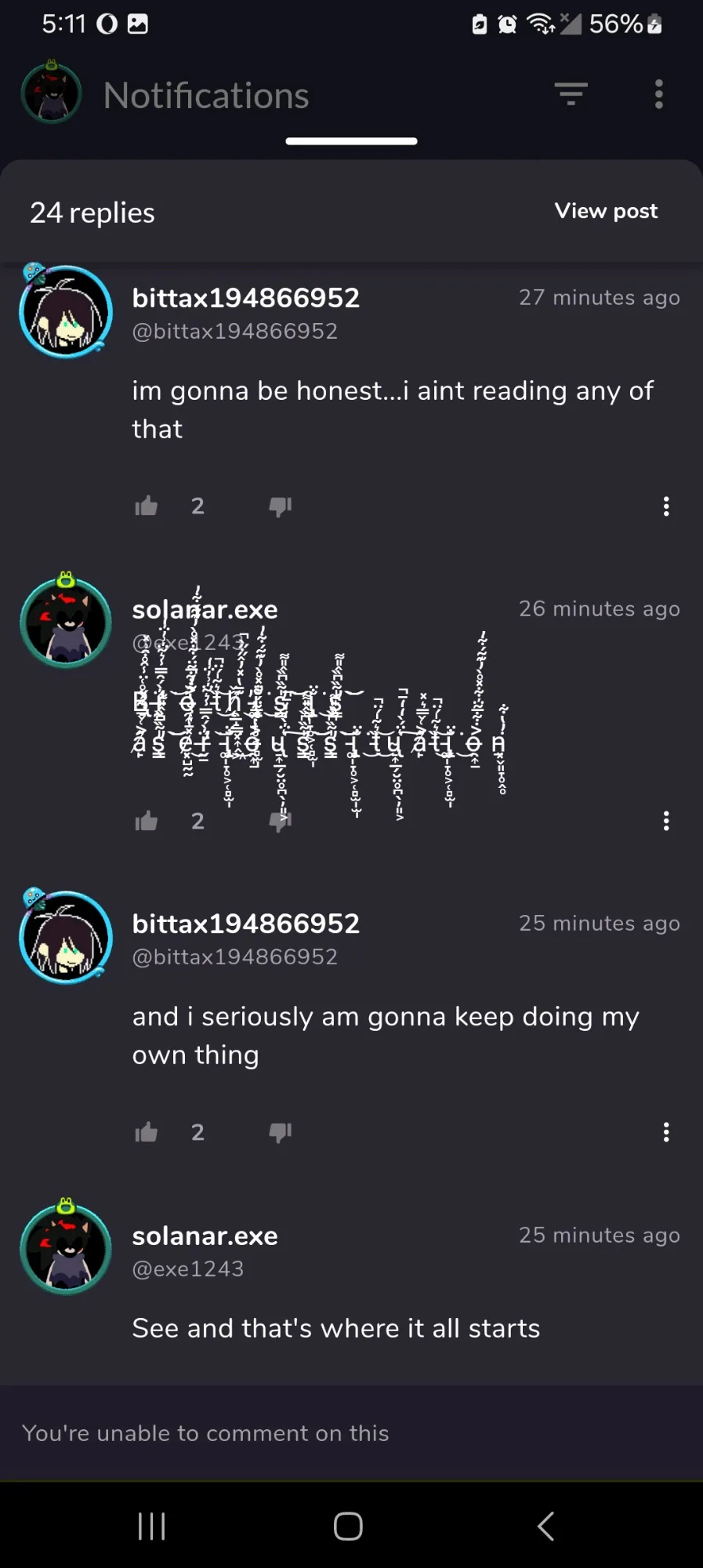Open solanar.exe's avatar on last reply
This screenshot has width=703, height=1568.
click(66, 1248)
